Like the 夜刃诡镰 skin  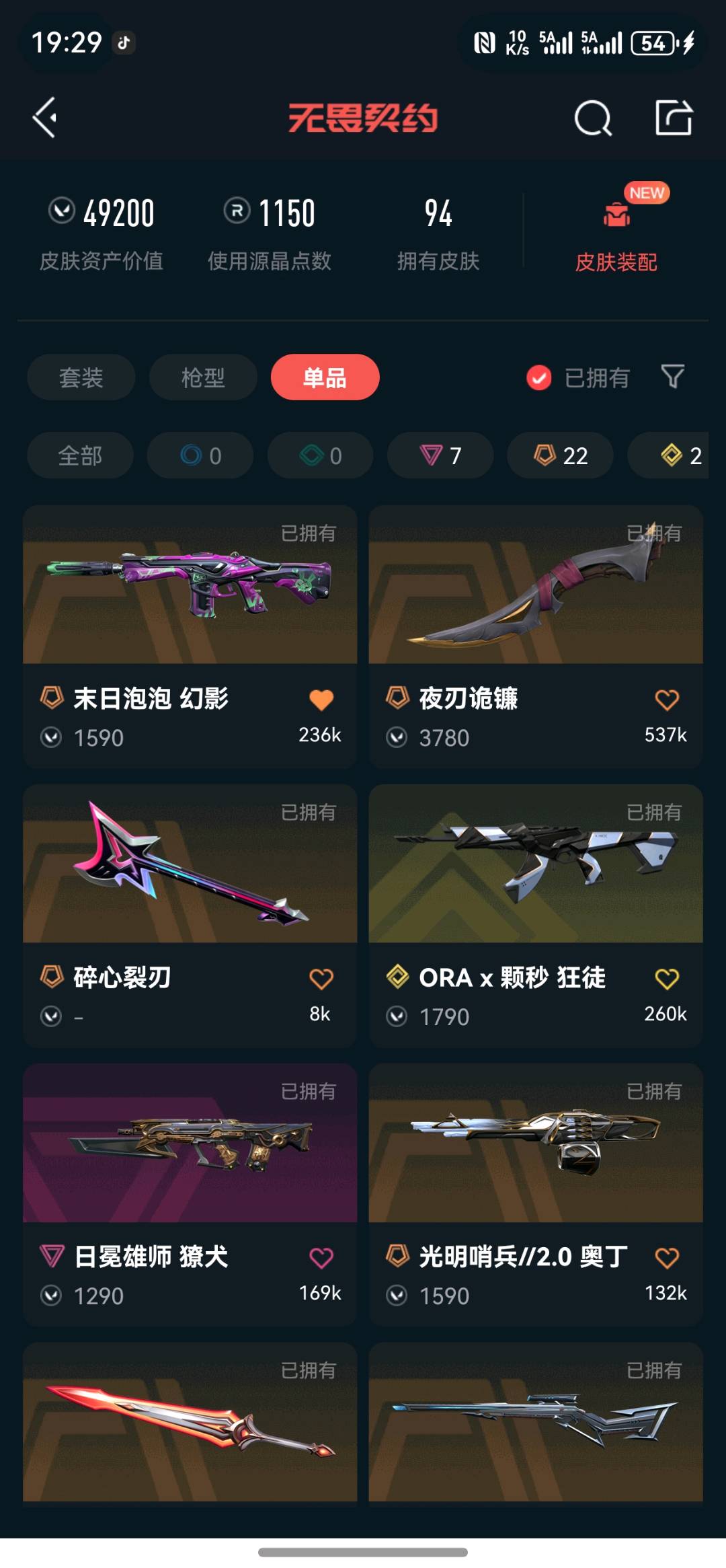pos(667,700)
